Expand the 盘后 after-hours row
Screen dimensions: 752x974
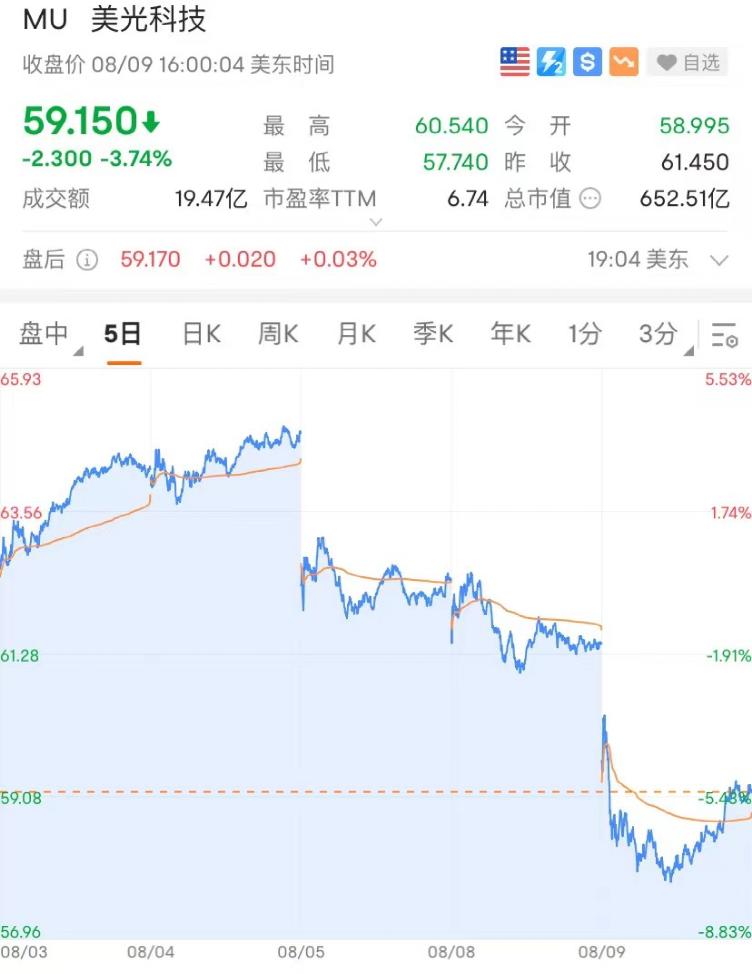(x=719, y=260)
